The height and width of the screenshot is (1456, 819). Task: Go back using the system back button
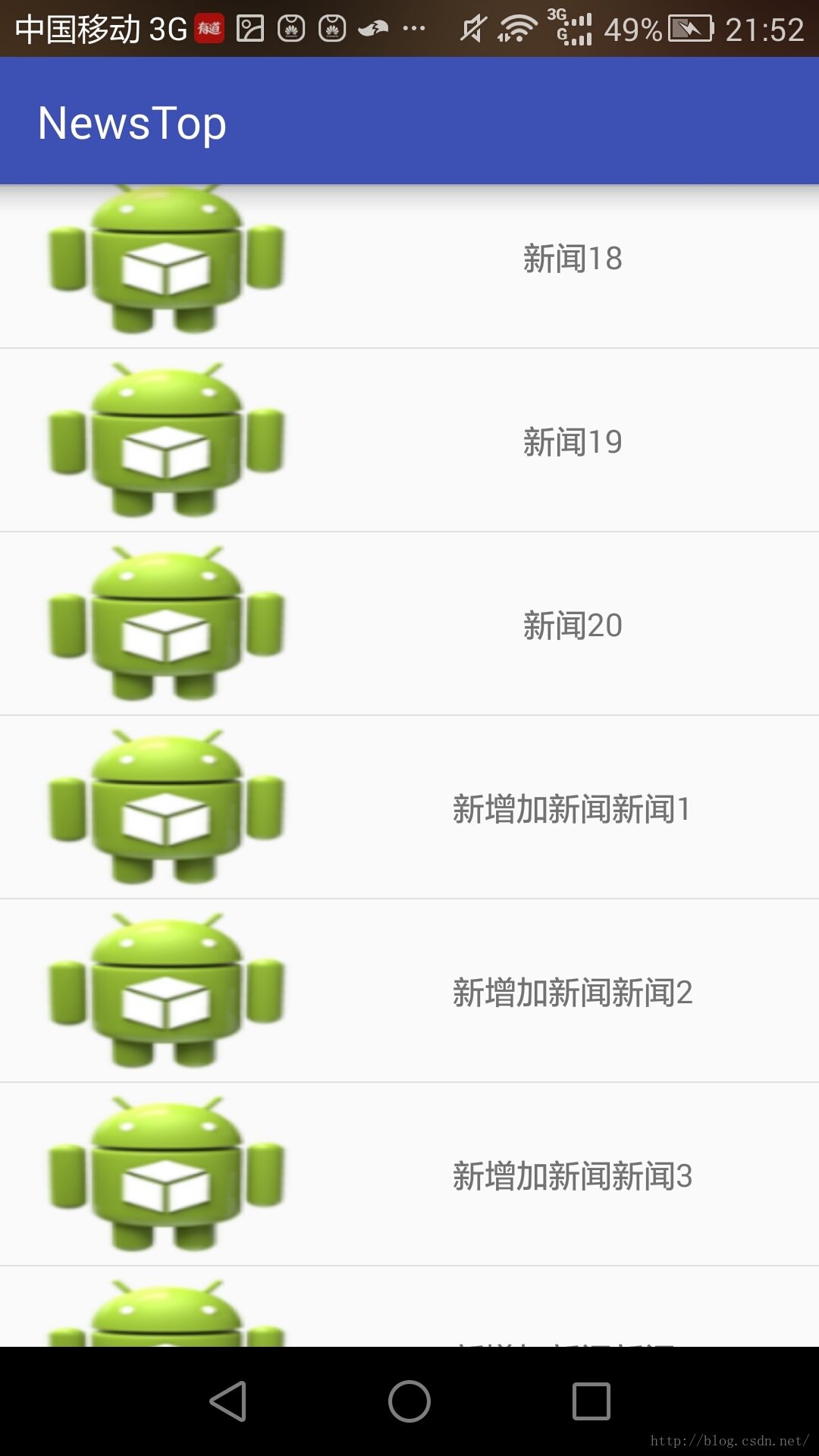227,1401
